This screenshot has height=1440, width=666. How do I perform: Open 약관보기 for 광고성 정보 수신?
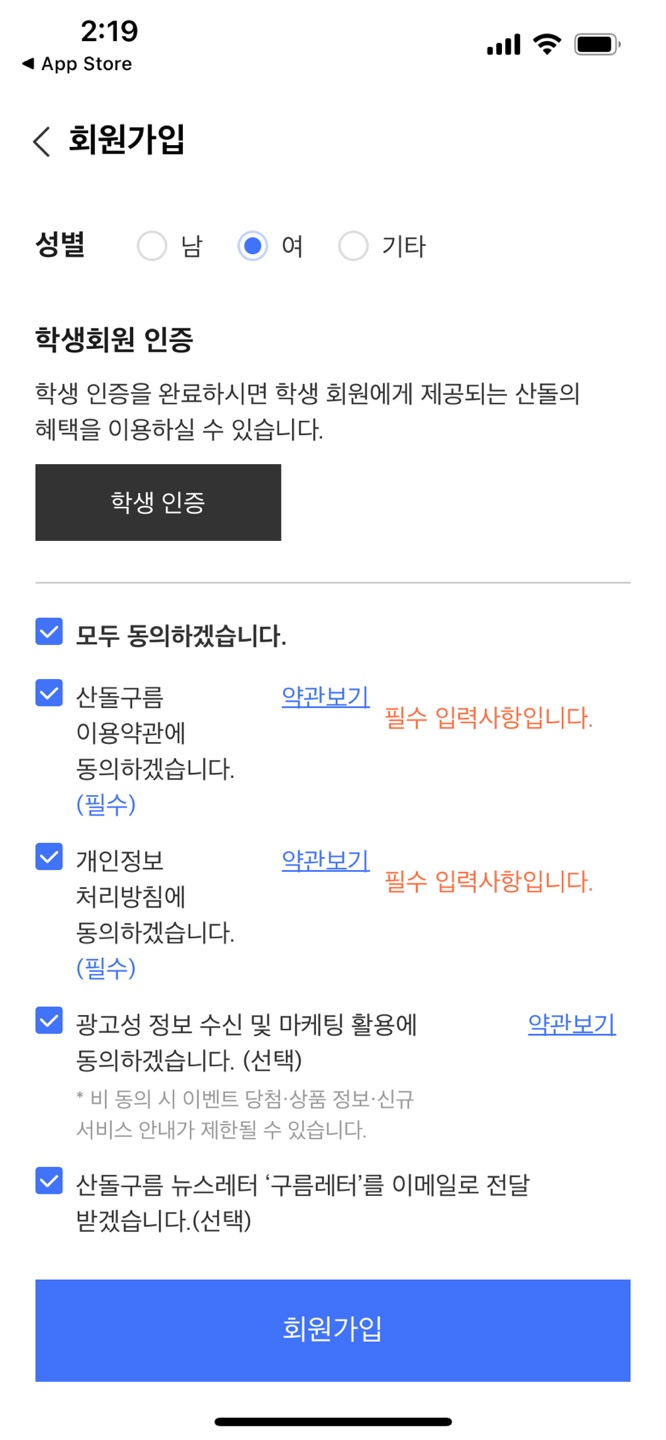click(x=571, y=1024)
